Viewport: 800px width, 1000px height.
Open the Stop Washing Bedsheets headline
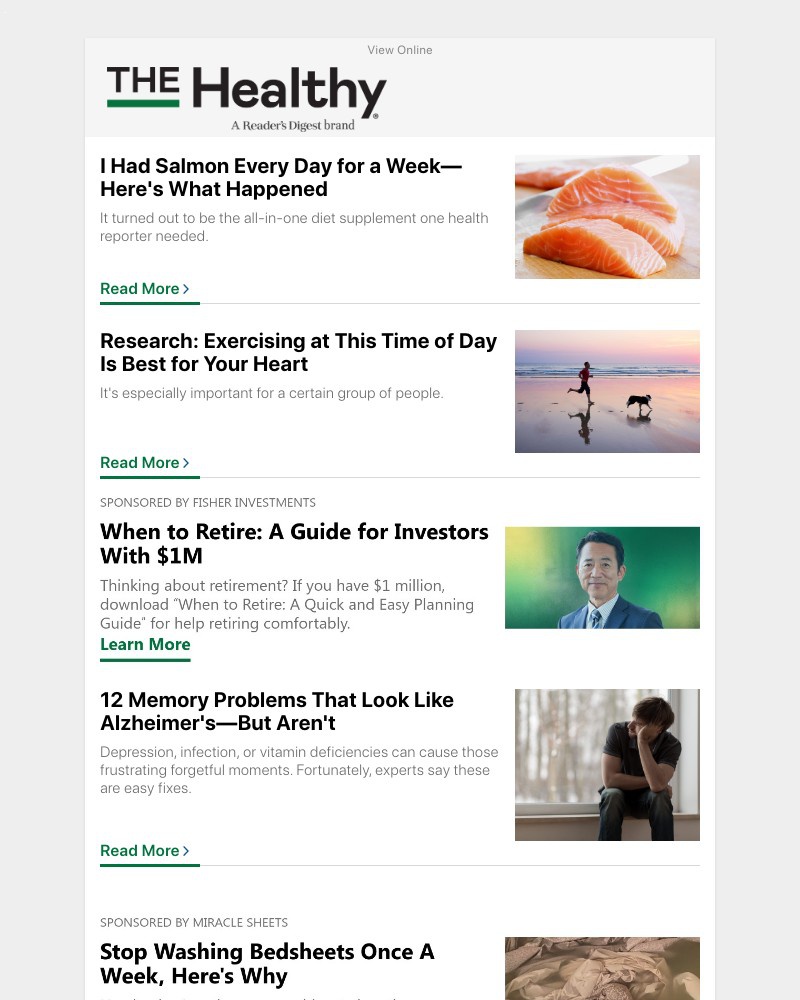coord(267,964)
